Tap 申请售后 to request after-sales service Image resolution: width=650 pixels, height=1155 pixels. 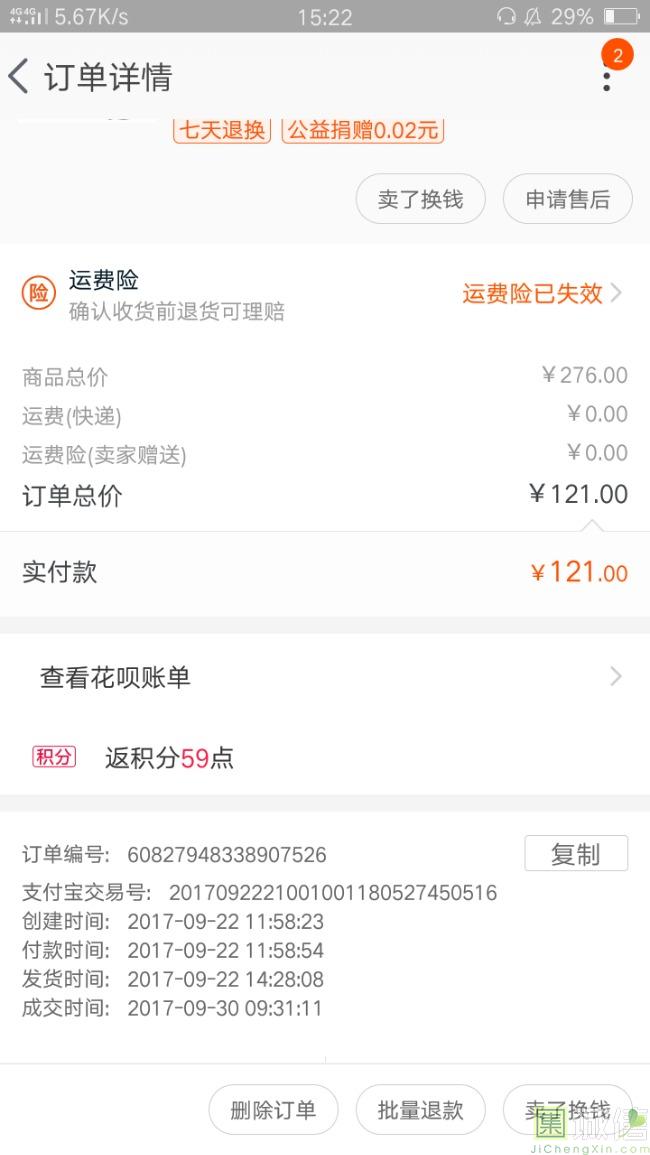tap(567, 199)
